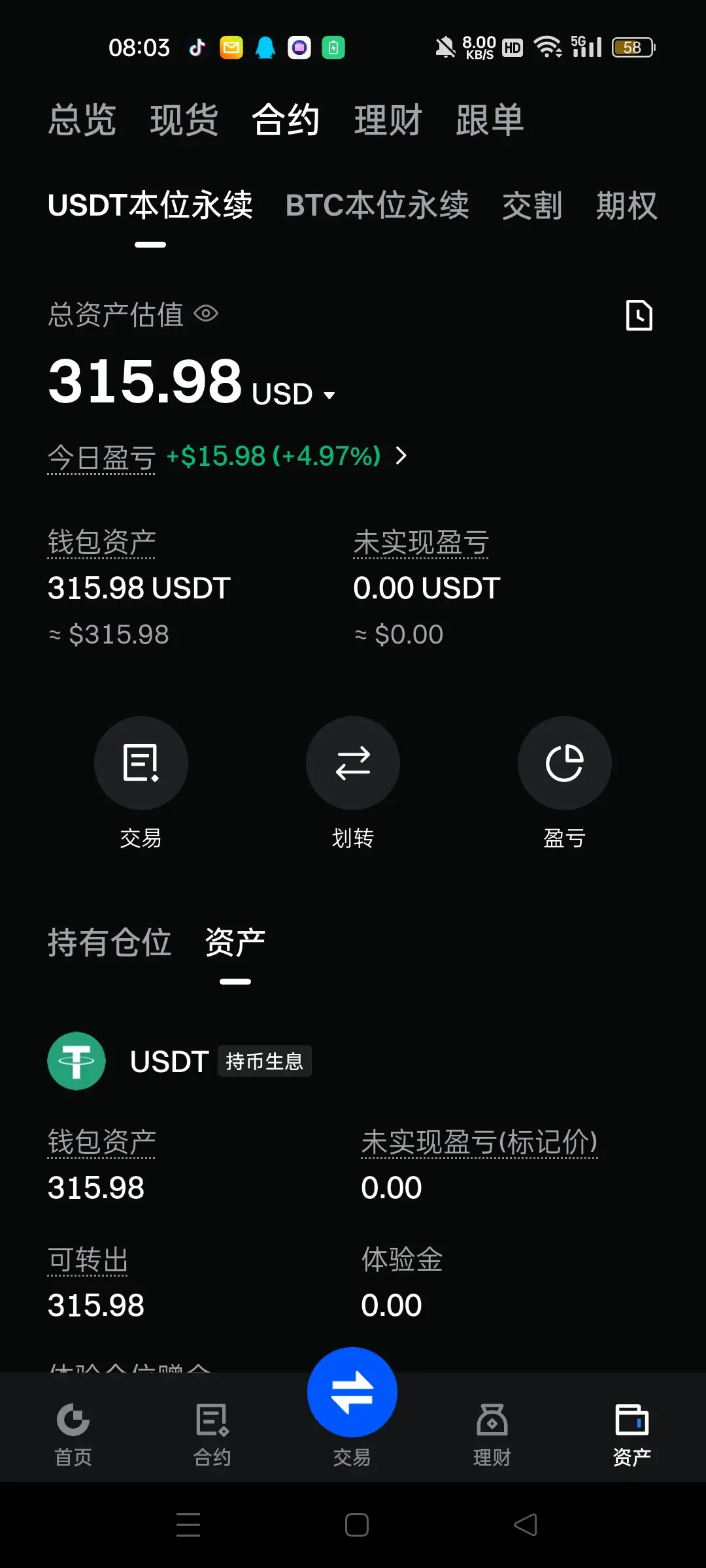Tap the 划转 transfer button
This screenshot has width=706, height=1568.
point(353,763)
